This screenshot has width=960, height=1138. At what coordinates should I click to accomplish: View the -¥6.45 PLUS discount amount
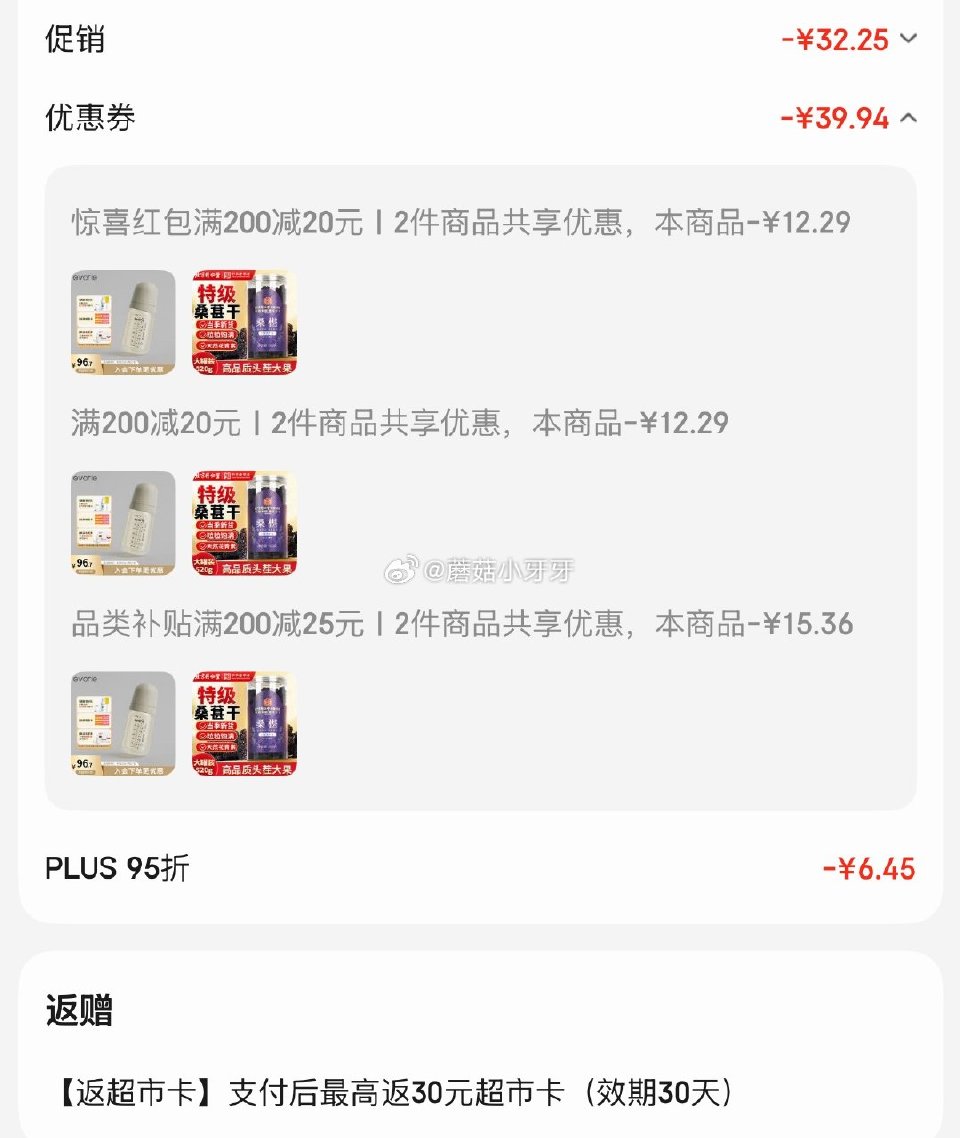point(878,869)
